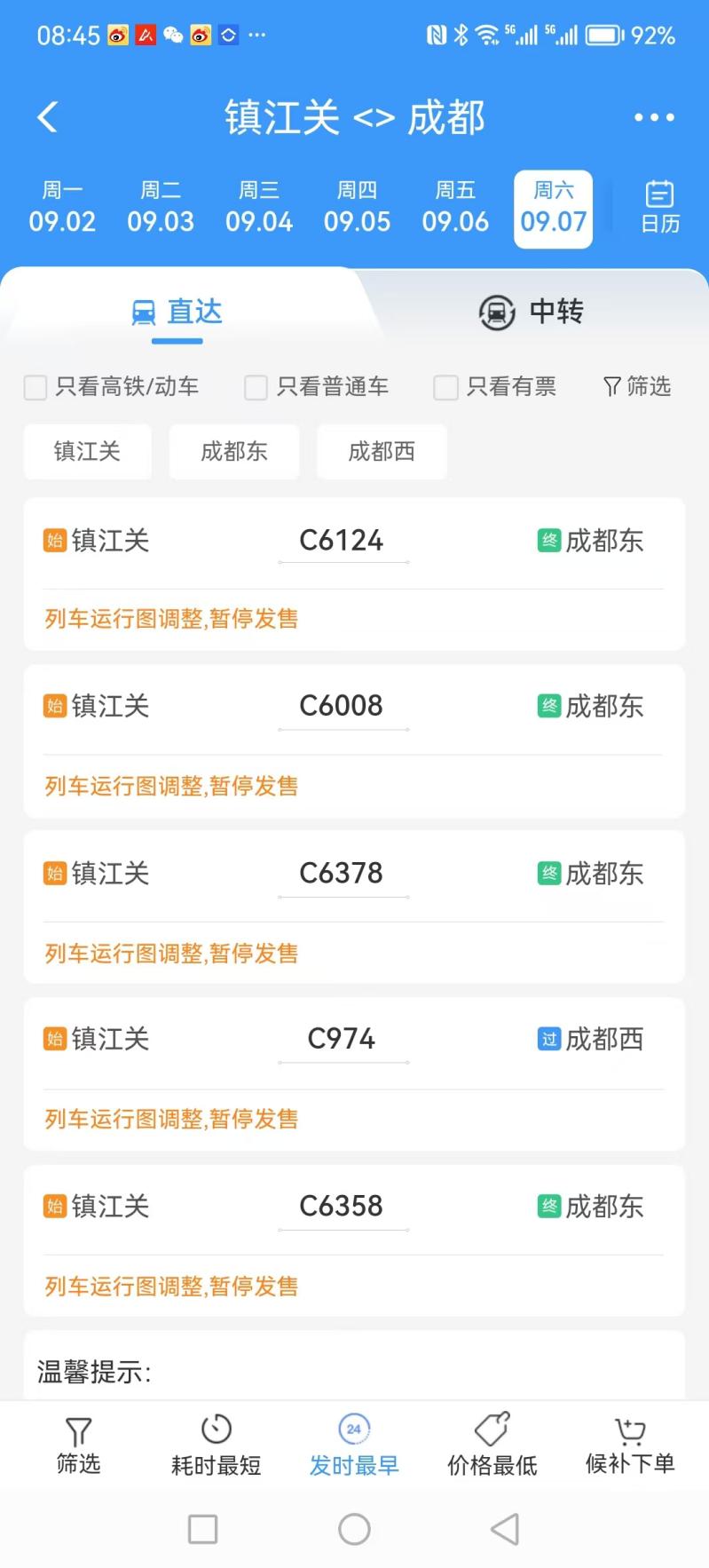The height and width of the screenshot is (1568, 709).
Task: Open 候补下单 waitlist ordering
Action: (x=630, y=1445)
